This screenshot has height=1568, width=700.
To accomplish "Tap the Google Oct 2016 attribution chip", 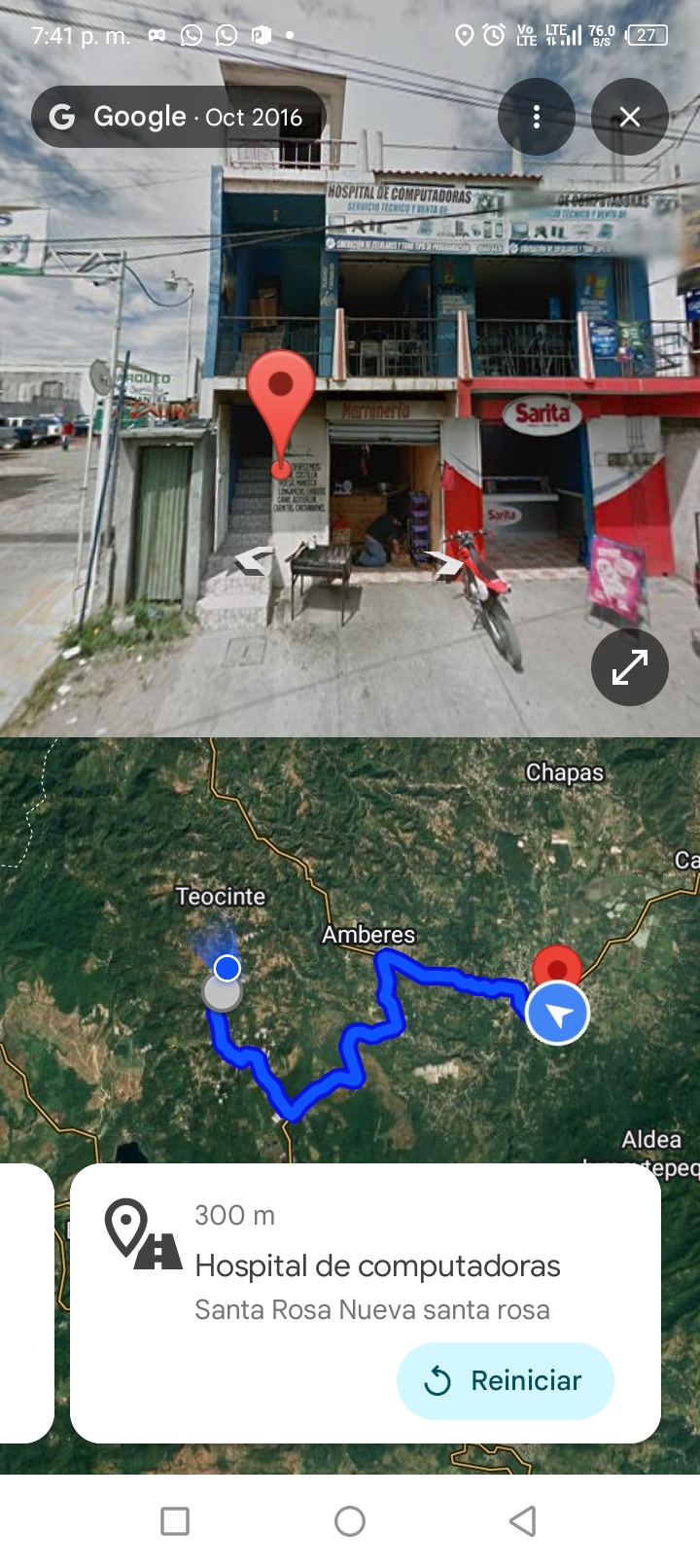I will 179,118.
